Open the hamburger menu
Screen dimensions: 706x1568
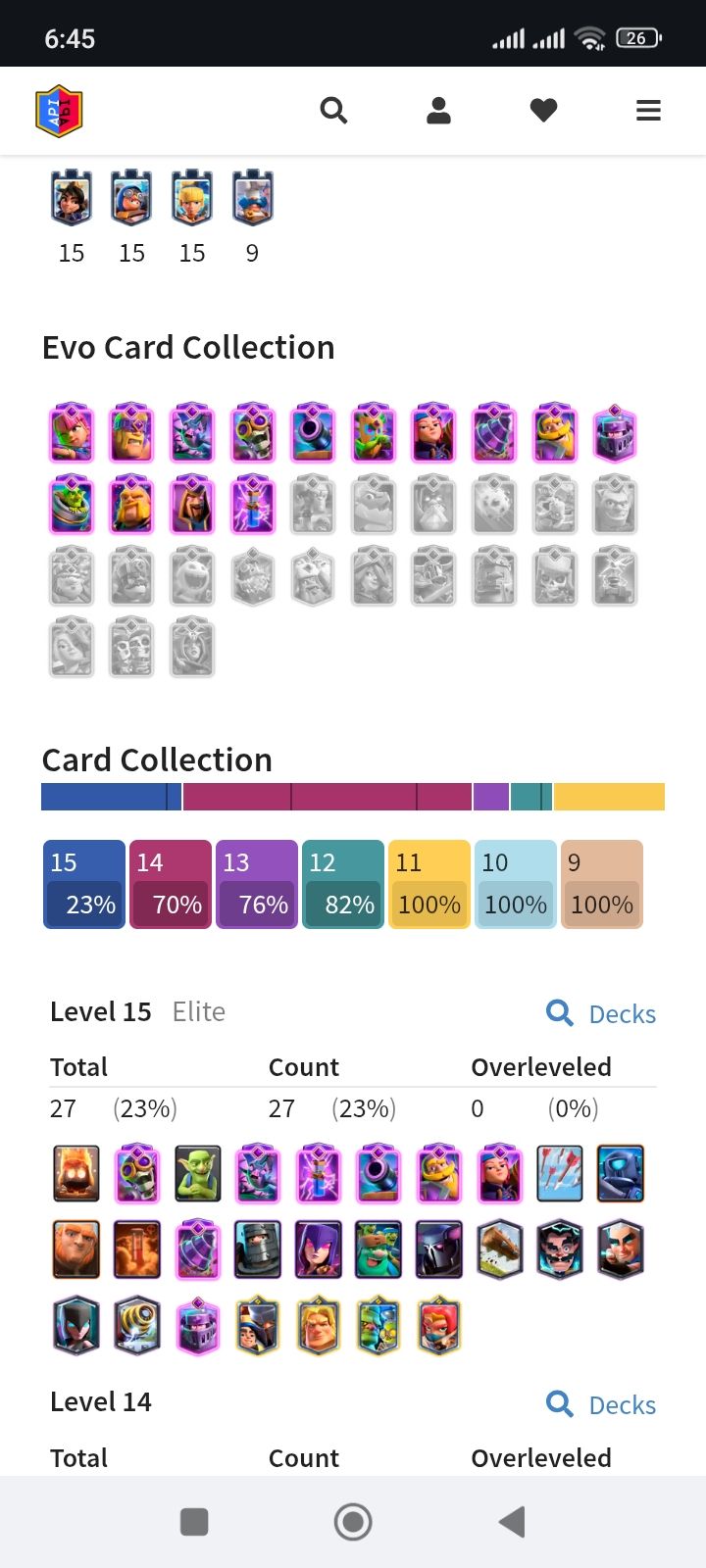point(648,111)
